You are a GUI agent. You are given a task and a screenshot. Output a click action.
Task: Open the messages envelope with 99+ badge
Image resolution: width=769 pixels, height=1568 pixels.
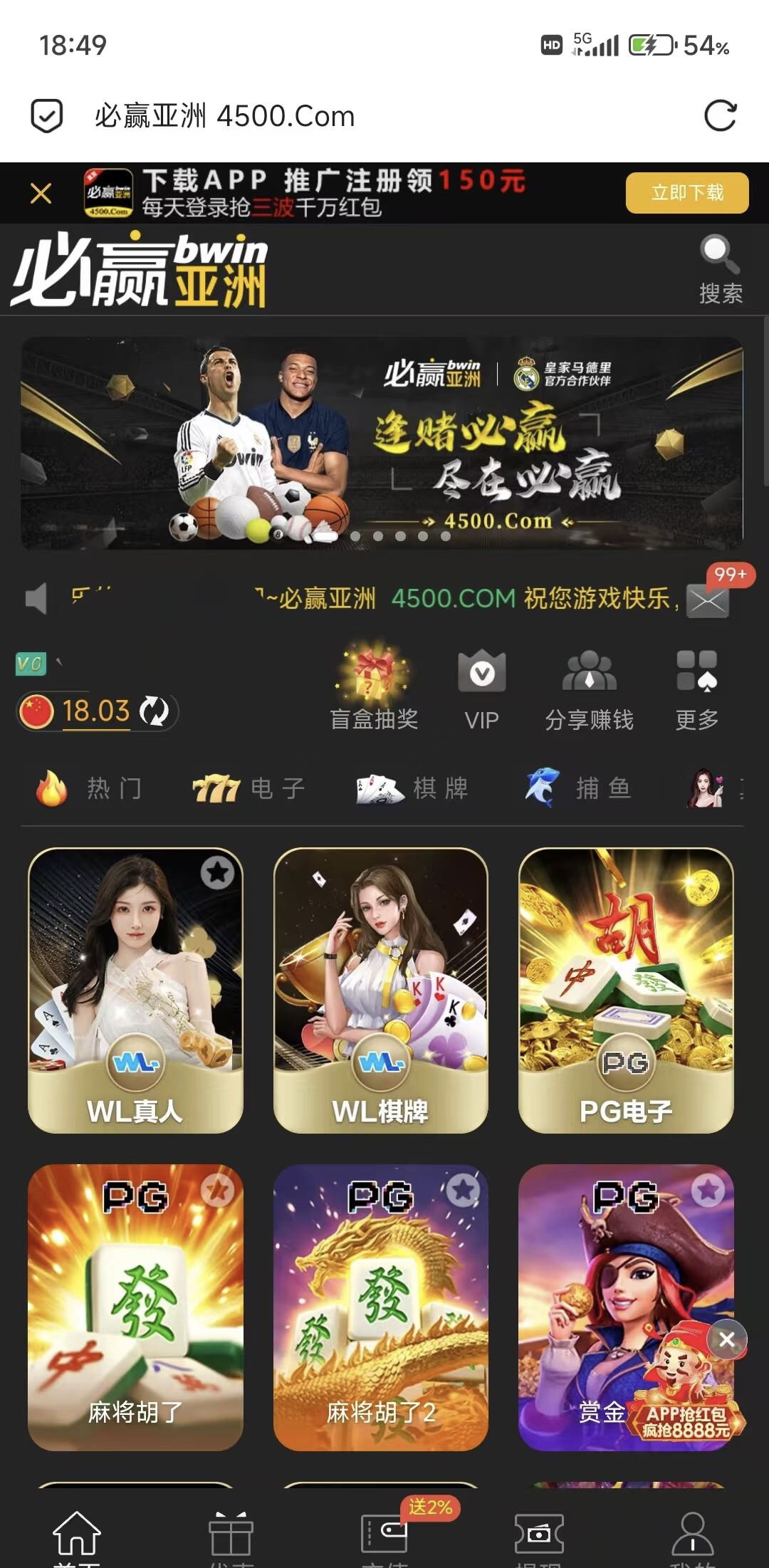pos(707,600)
